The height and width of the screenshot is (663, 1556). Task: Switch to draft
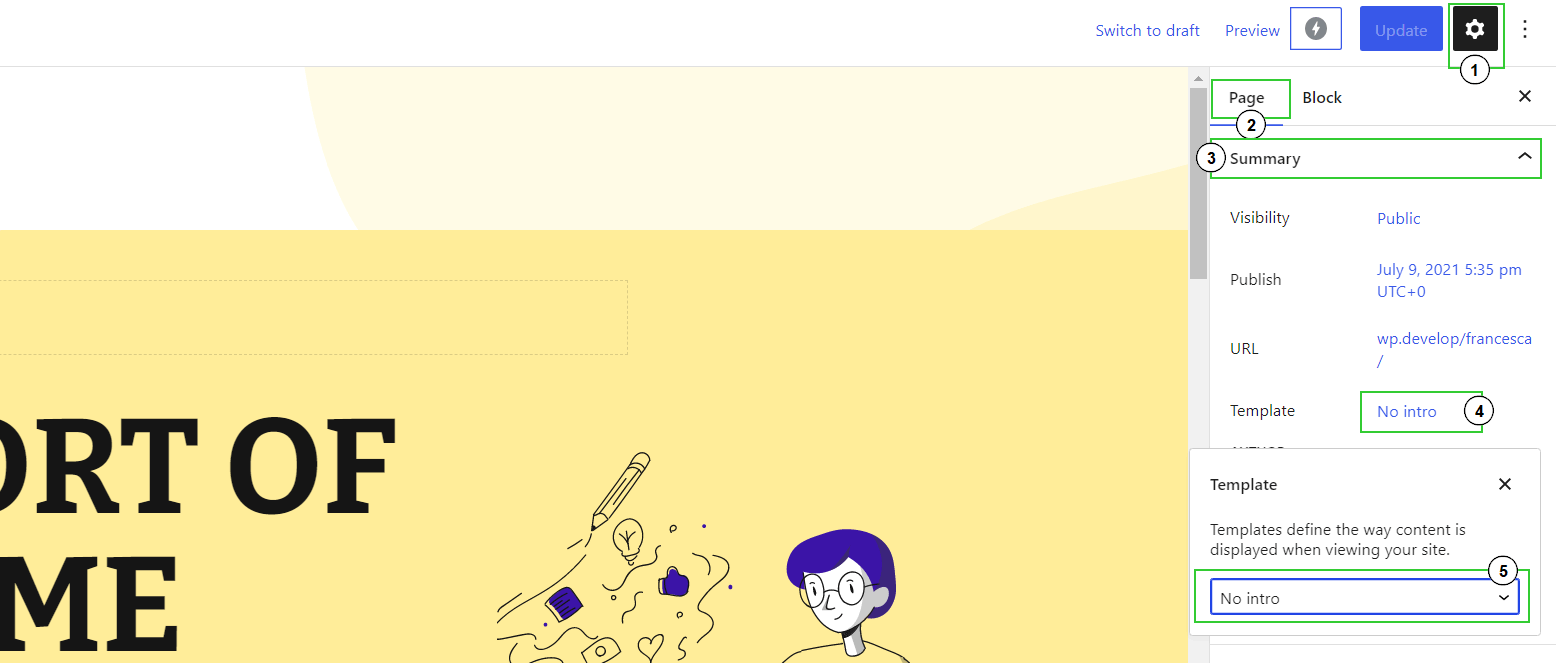coord(1147,30)
